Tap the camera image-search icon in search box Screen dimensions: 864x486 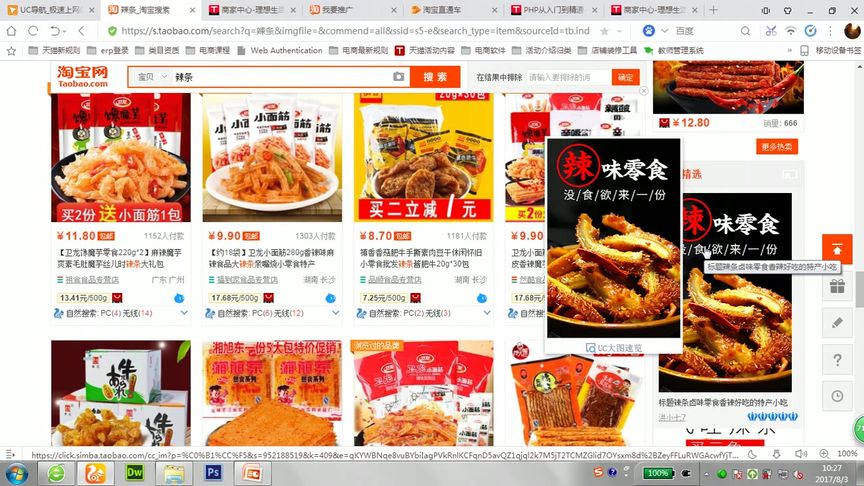[x=398, y=76]
